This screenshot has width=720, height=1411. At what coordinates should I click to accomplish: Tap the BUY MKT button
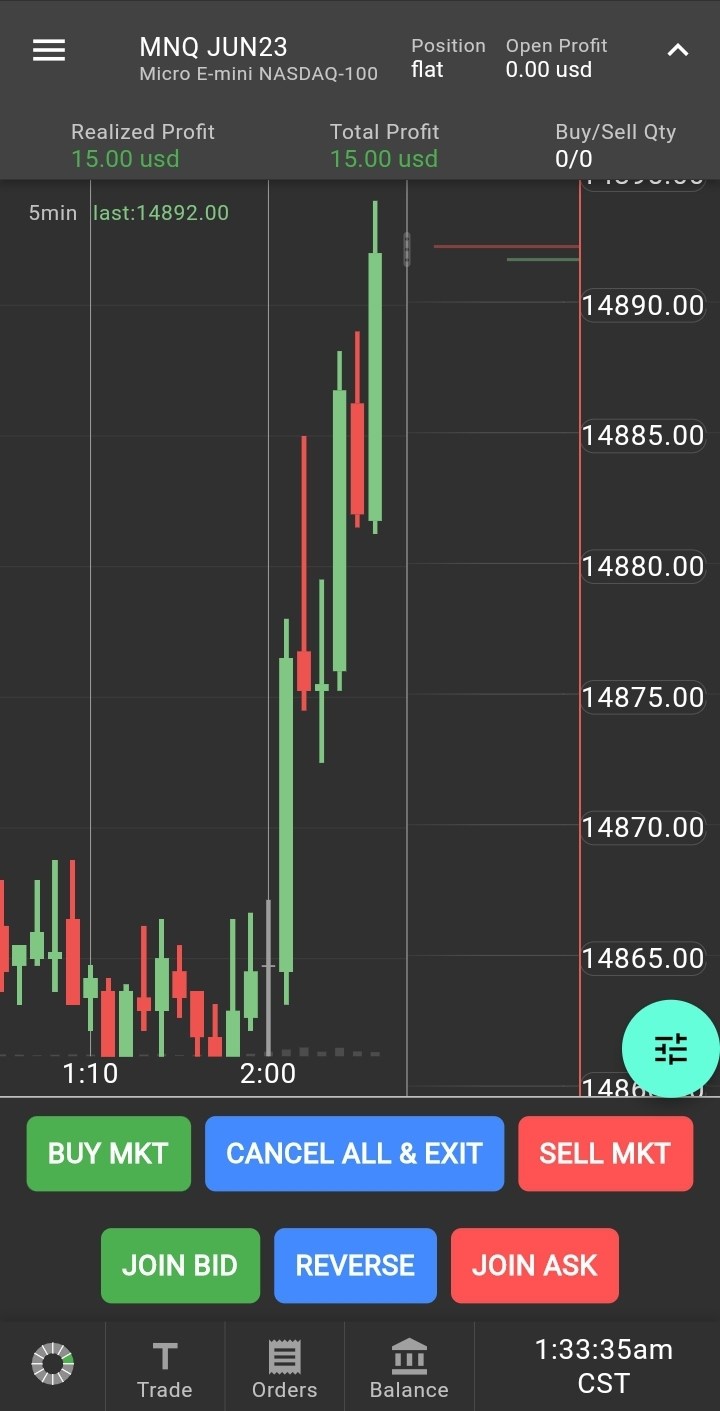[108, 1153]
